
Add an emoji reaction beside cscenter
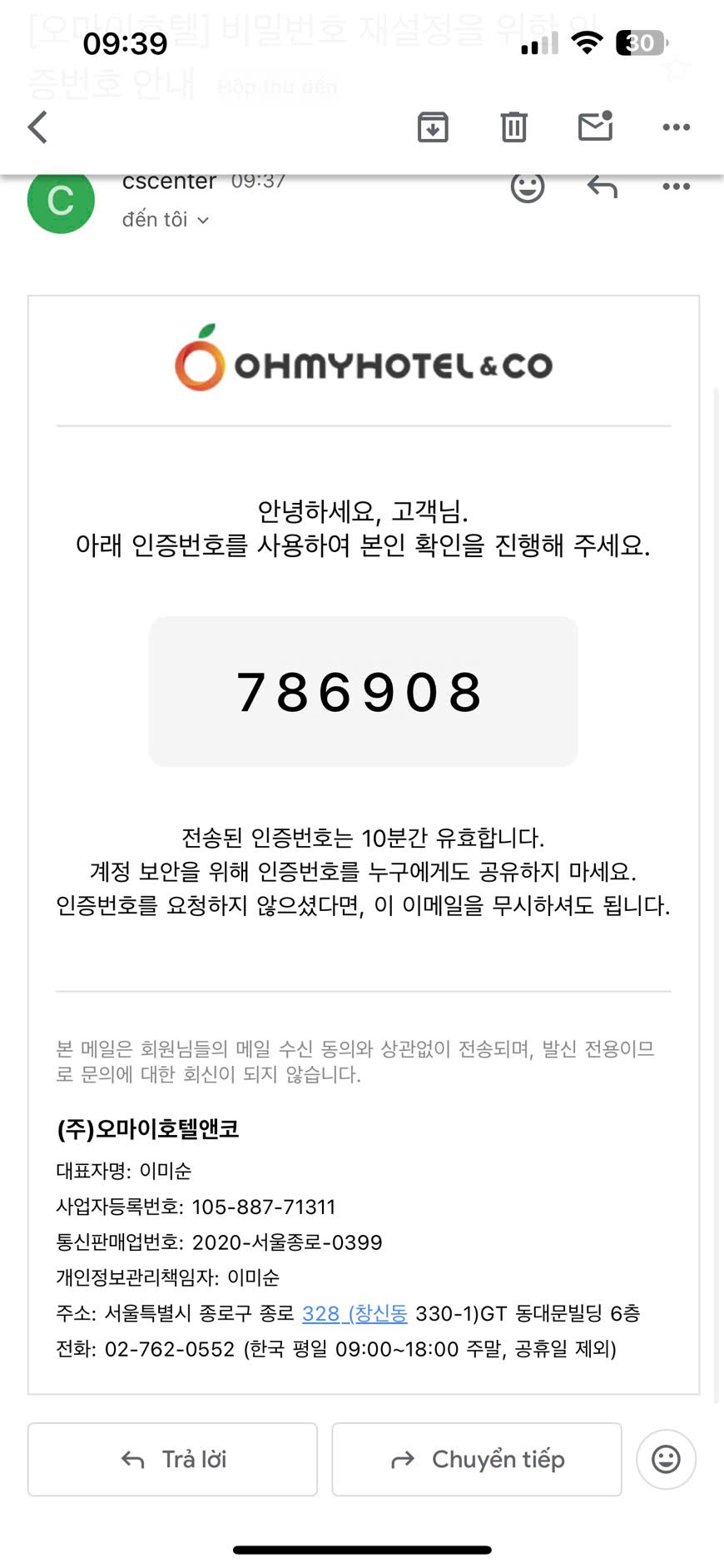pos(528,187)
